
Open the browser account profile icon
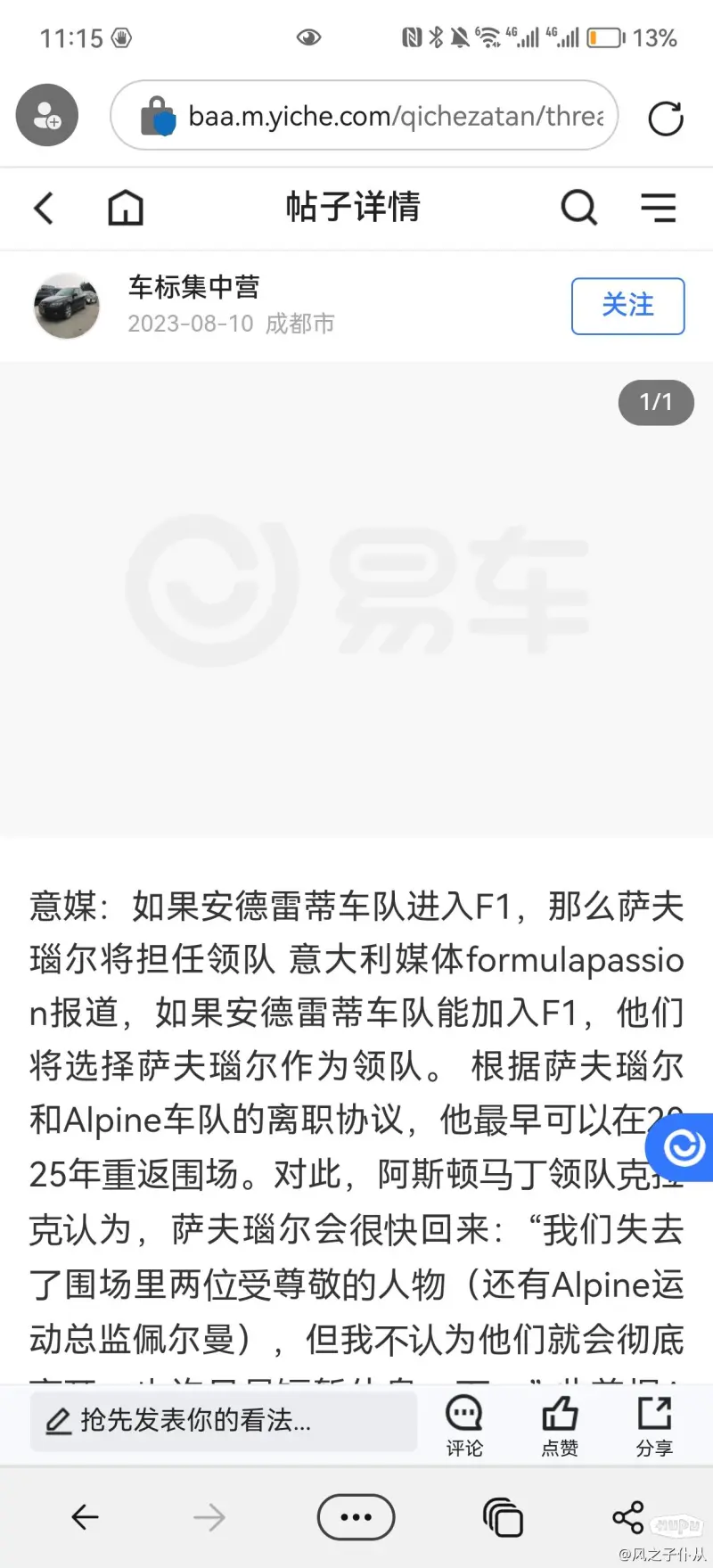pyautogui.click(x=47, y=115)
